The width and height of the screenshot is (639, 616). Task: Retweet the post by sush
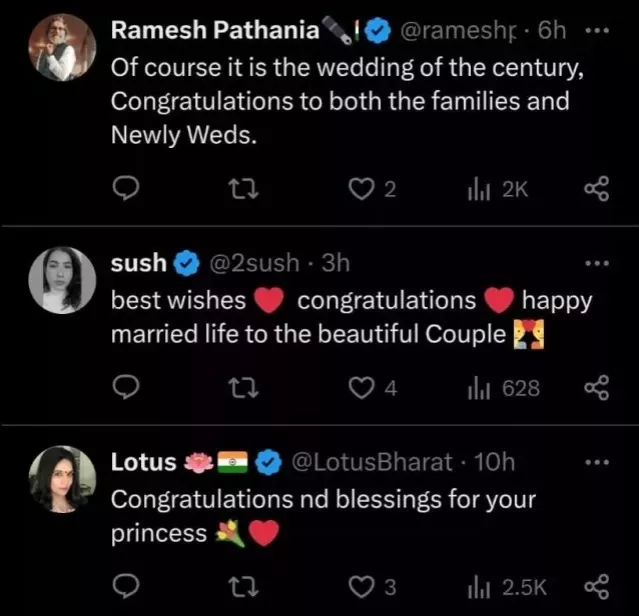240,387
